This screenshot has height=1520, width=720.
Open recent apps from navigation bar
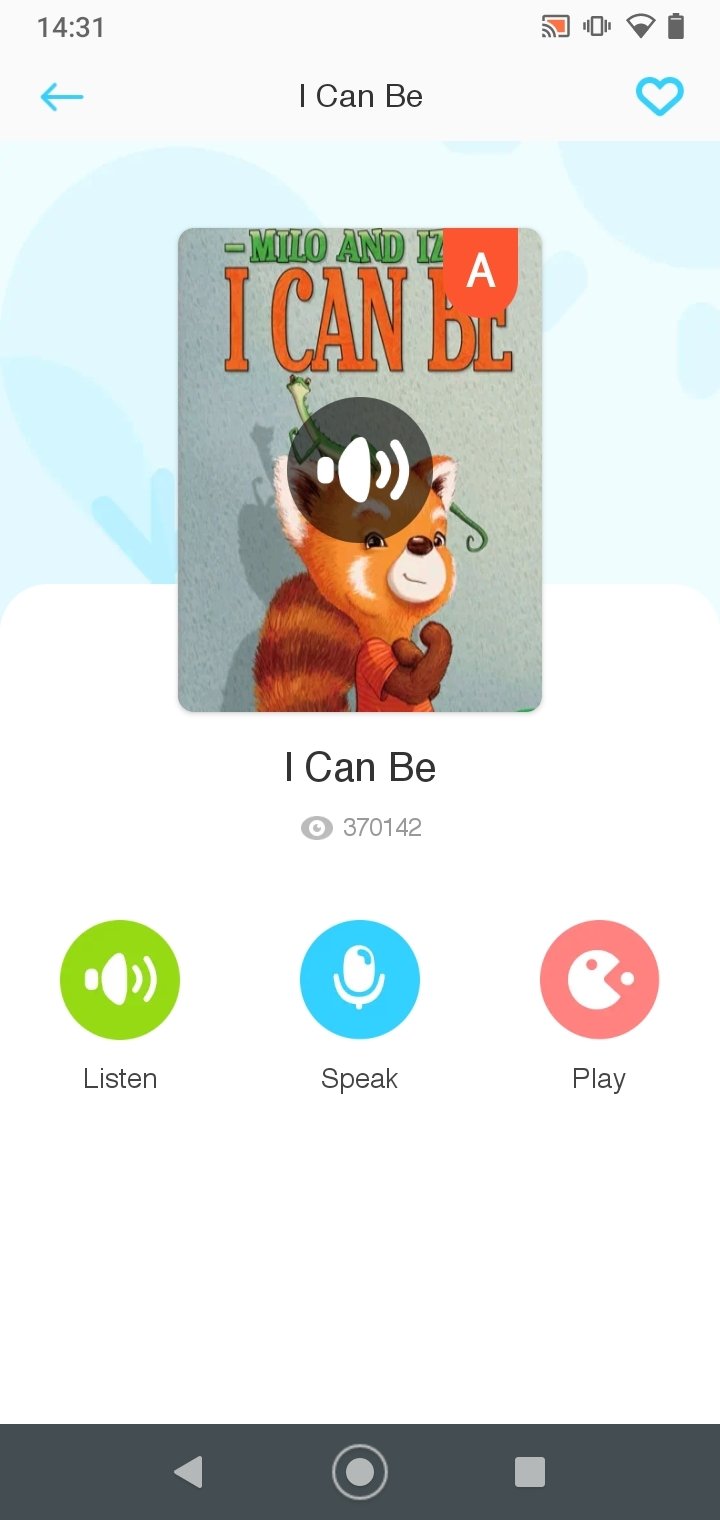(530, 1472)
